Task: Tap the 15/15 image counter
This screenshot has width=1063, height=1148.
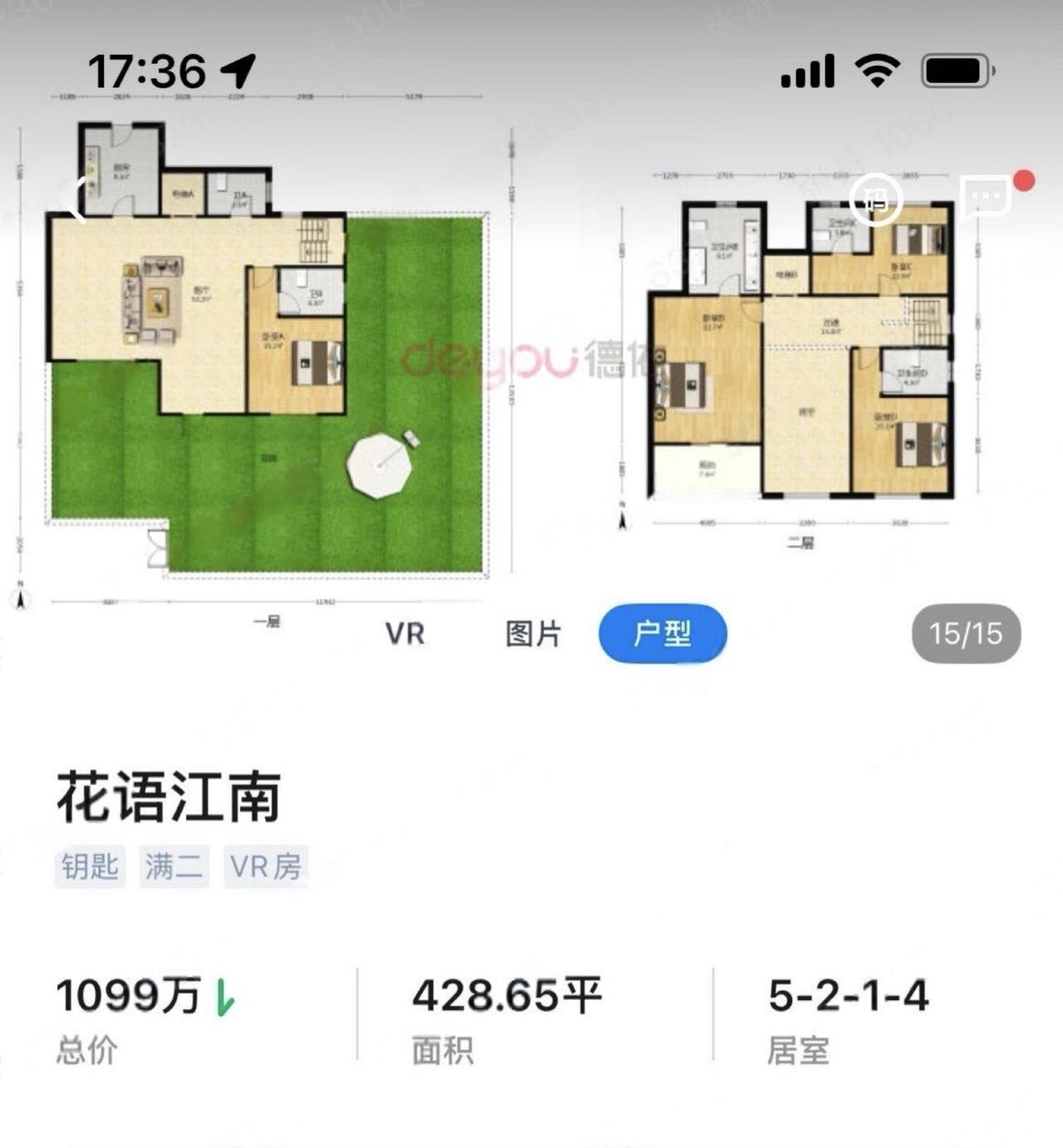Action: coord(966,634)
